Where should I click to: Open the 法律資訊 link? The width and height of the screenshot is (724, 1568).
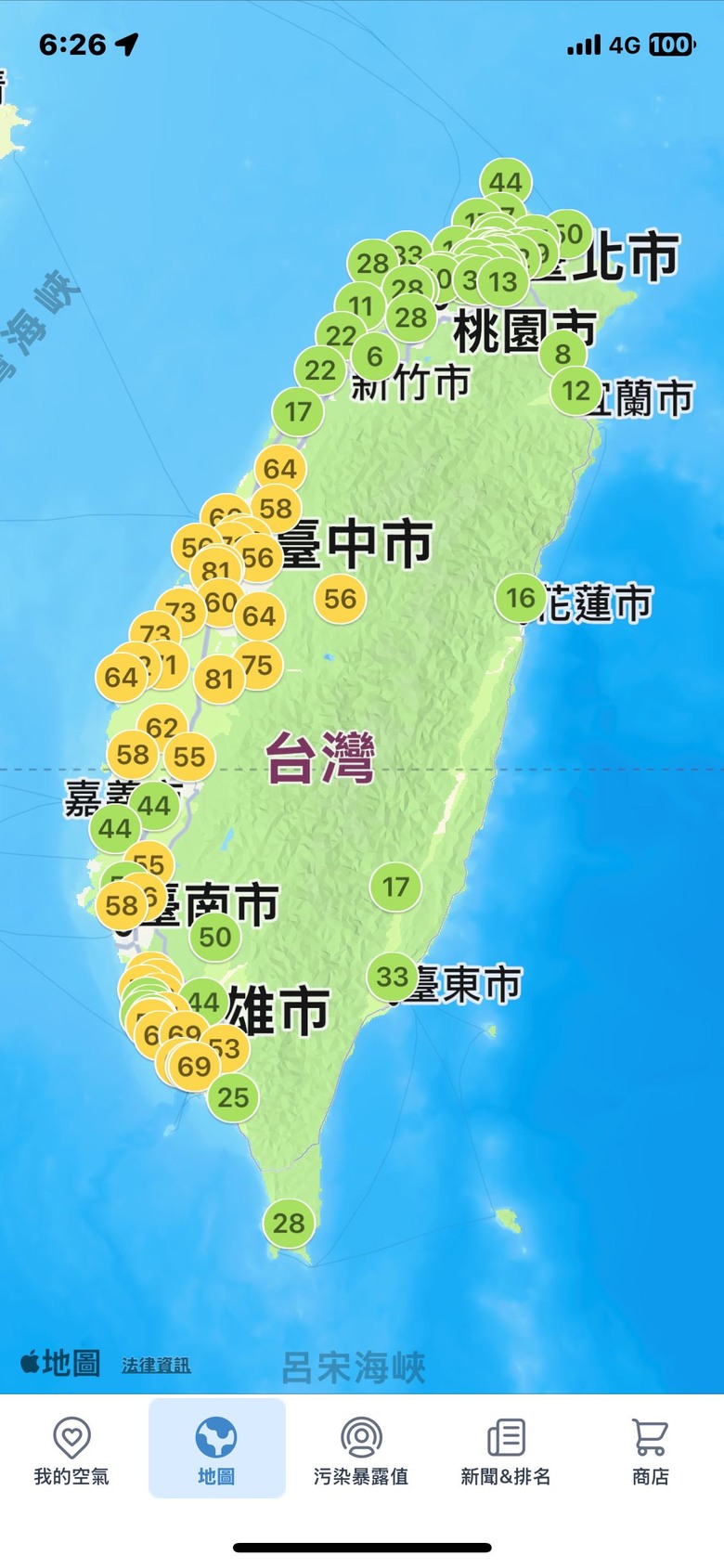156,1365
